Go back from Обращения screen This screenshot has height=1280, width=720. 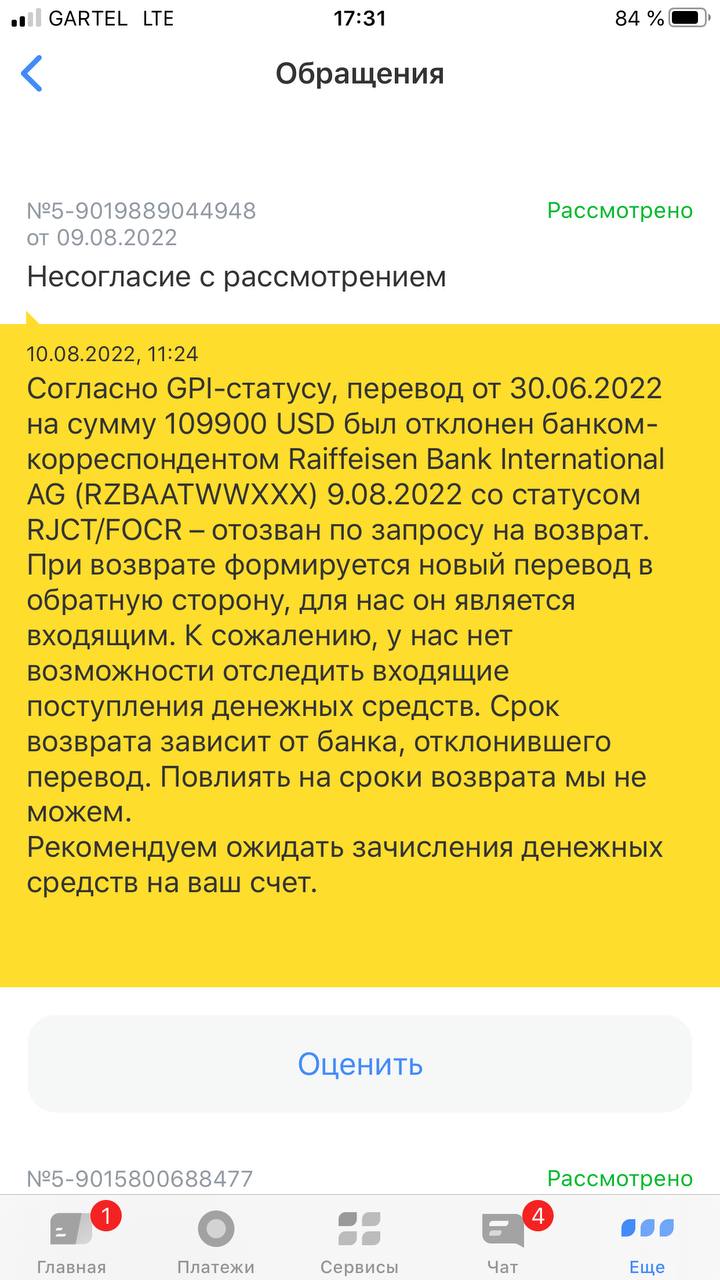coord(33,74)
